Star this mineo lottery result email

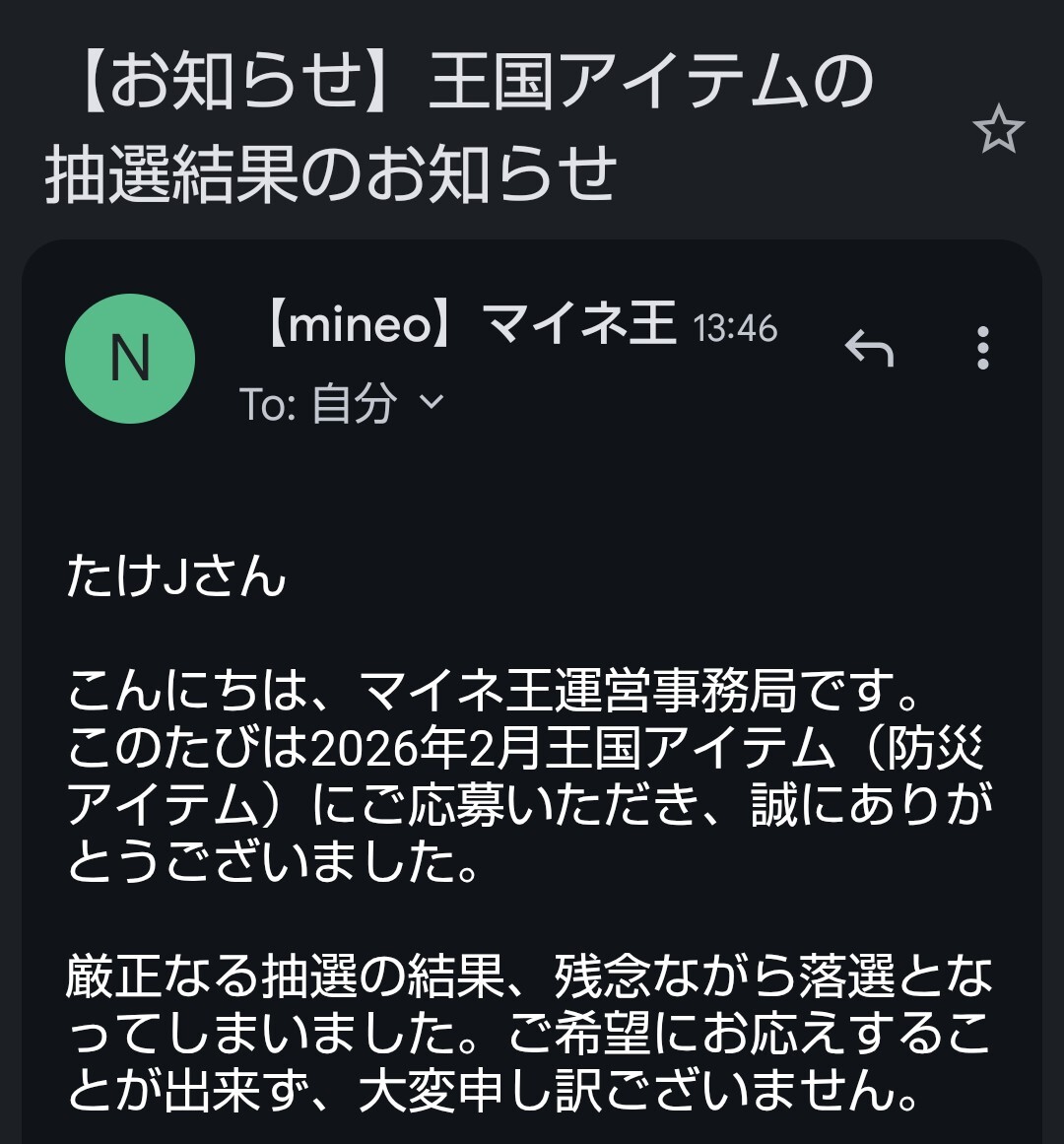point(998,129)
